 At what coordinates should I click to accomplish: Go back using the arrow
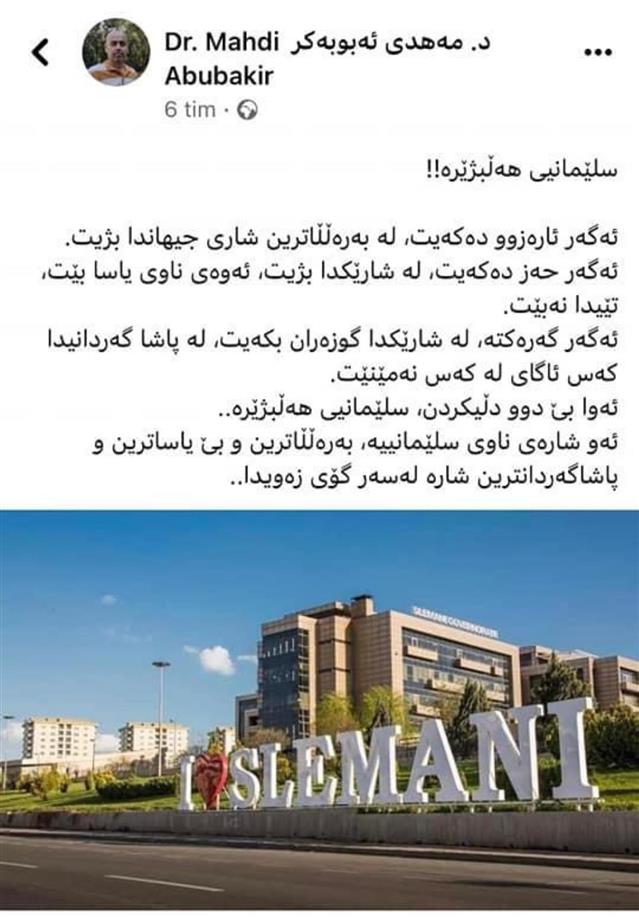coord(40,52)
